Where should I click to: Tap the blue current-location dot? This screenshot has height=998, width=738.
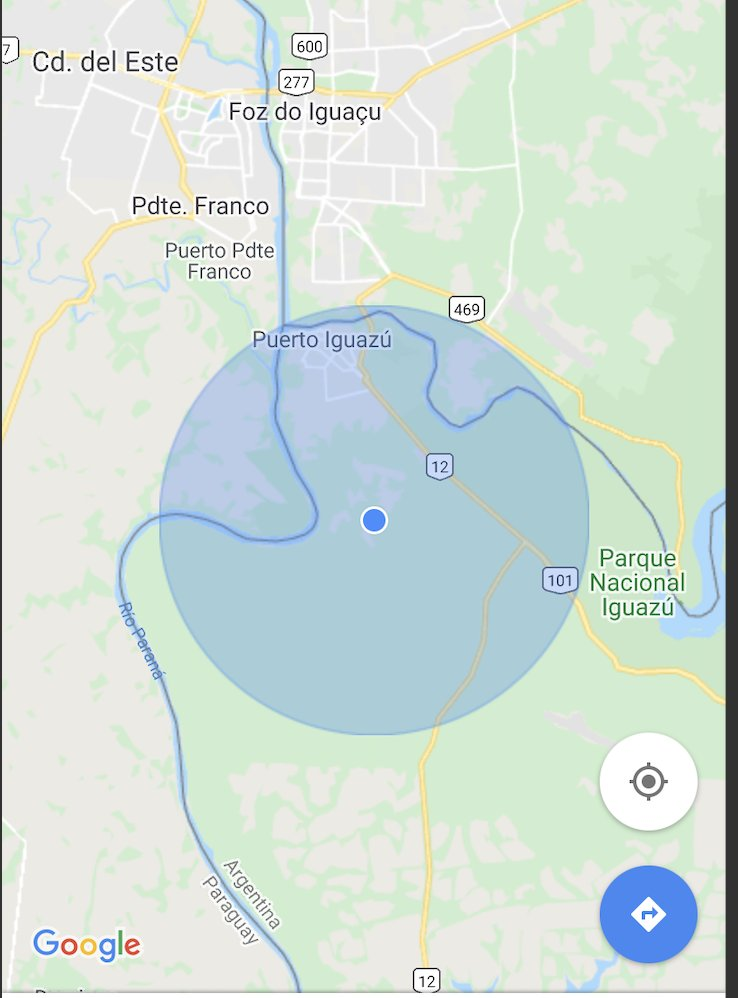[374, 520]
